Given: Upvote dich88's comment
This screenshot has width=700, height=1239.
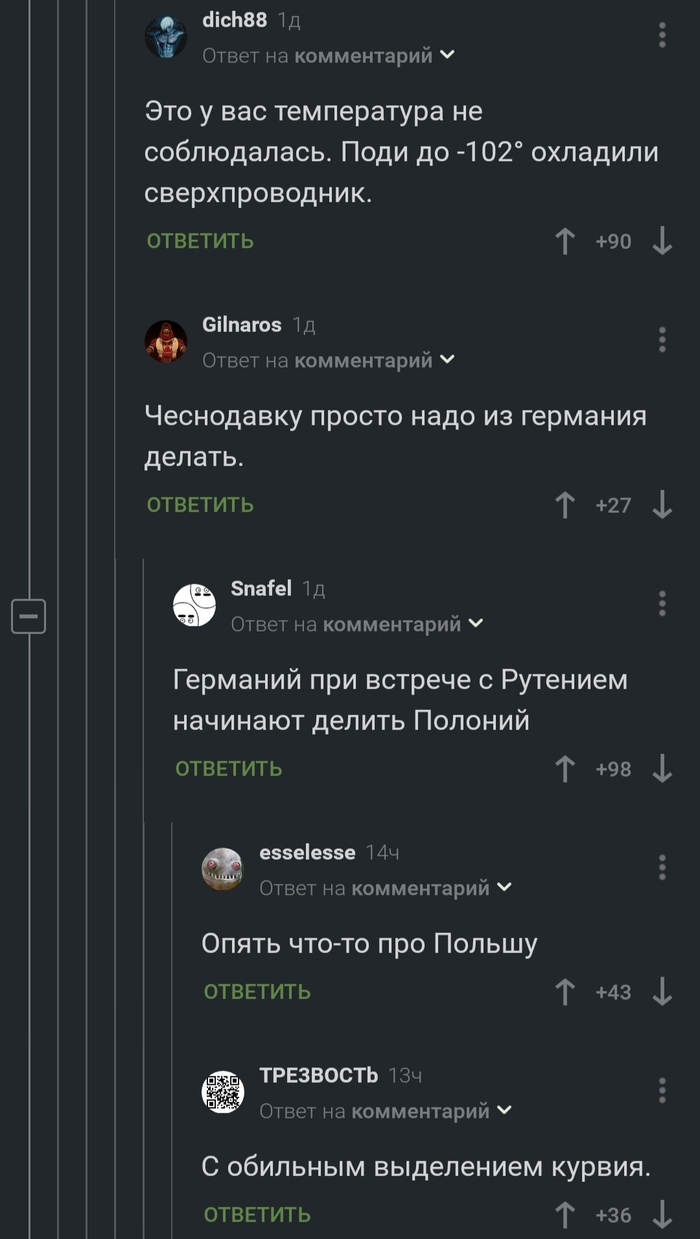Looking at the screenshot, I should [565, 241].
